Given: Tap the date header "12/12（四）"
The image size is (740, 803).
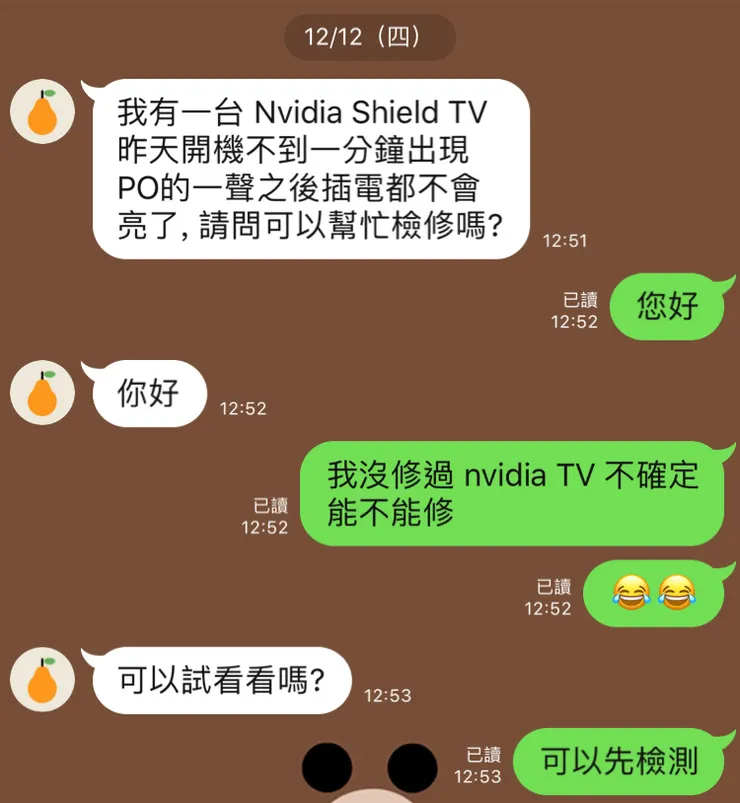Looking at the screenshot, I should 370,36.
